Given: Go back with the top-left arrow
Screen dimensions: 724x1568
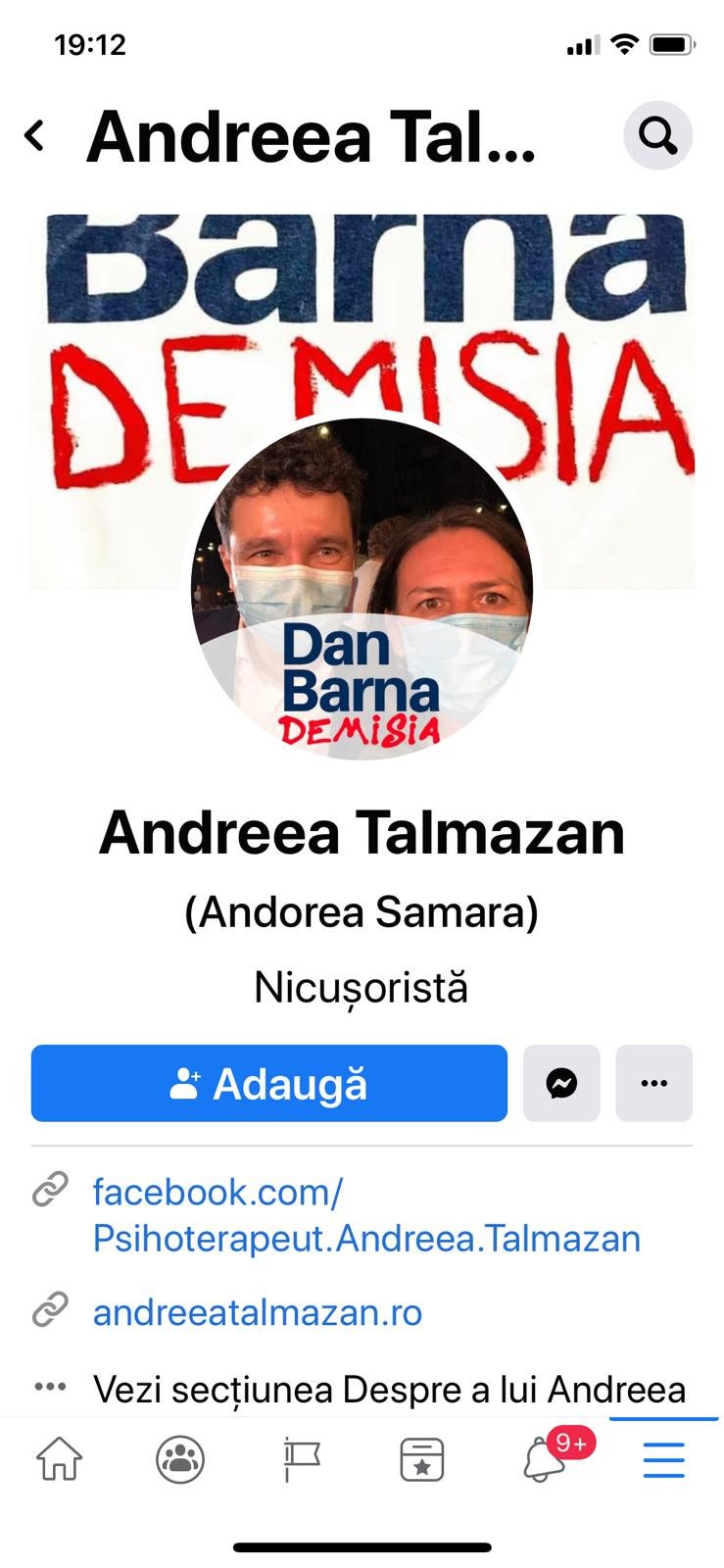Looking at the screenshot, I should pyautogui.click(x=35, y=135).
